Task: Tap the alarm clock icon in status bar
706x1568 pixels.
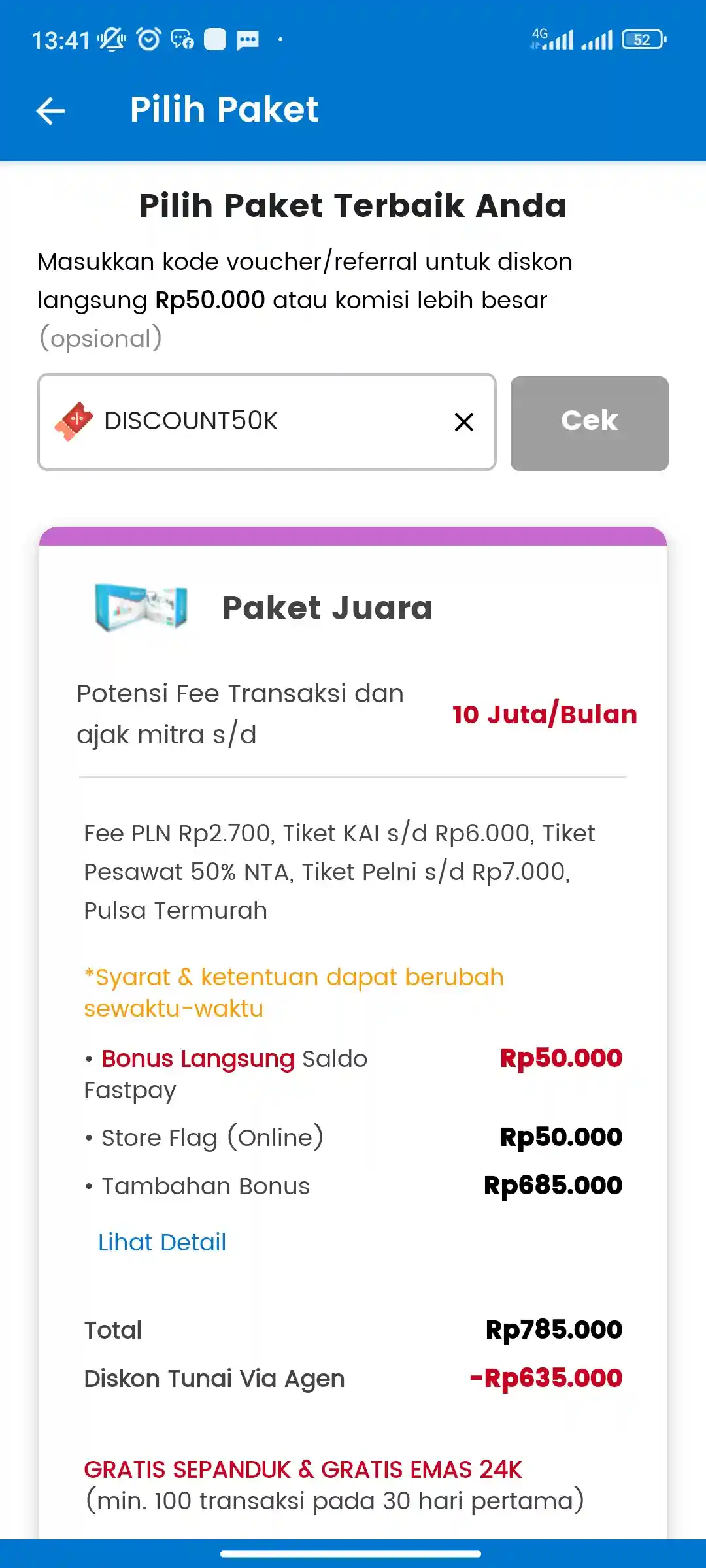Action: (149, 39)
